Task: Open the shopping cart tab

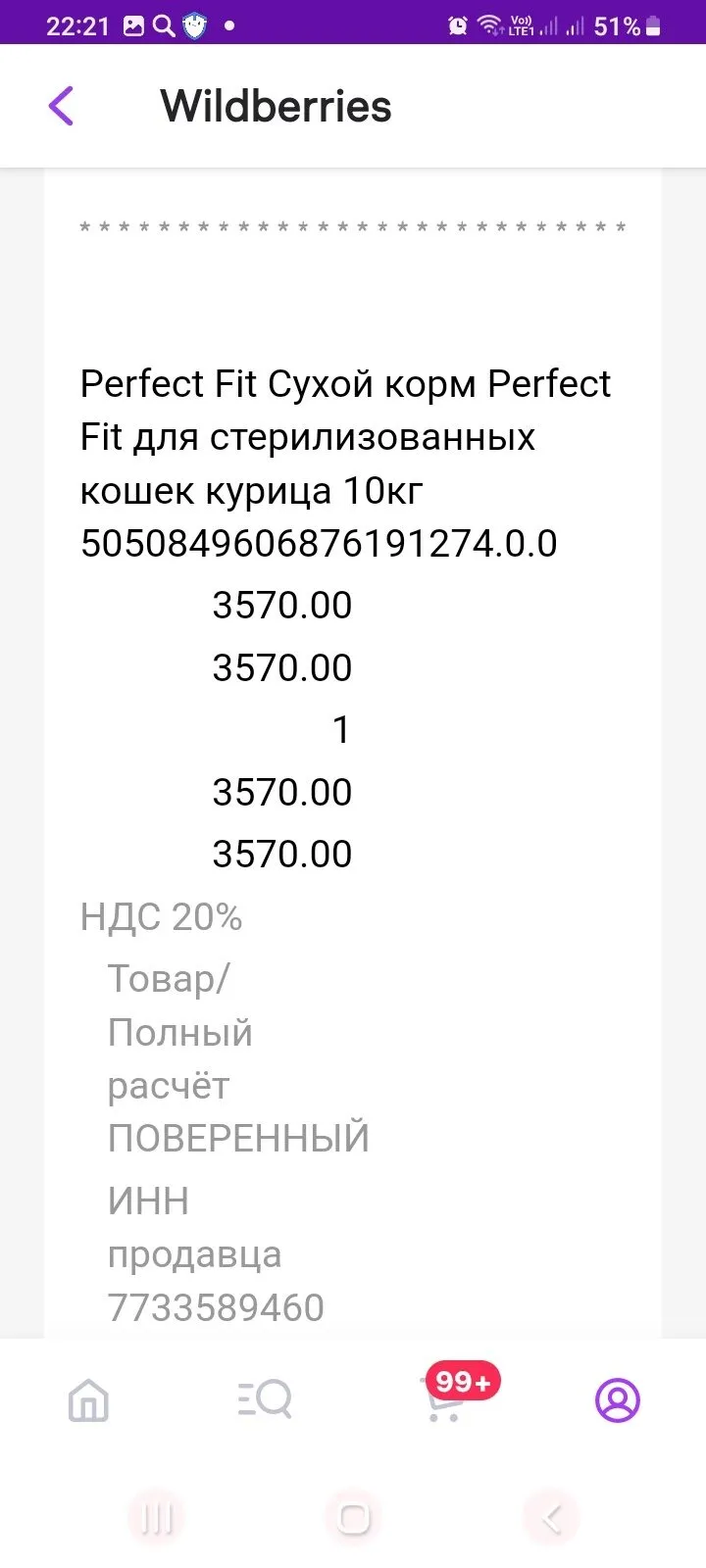Action: pos(443,1399)
